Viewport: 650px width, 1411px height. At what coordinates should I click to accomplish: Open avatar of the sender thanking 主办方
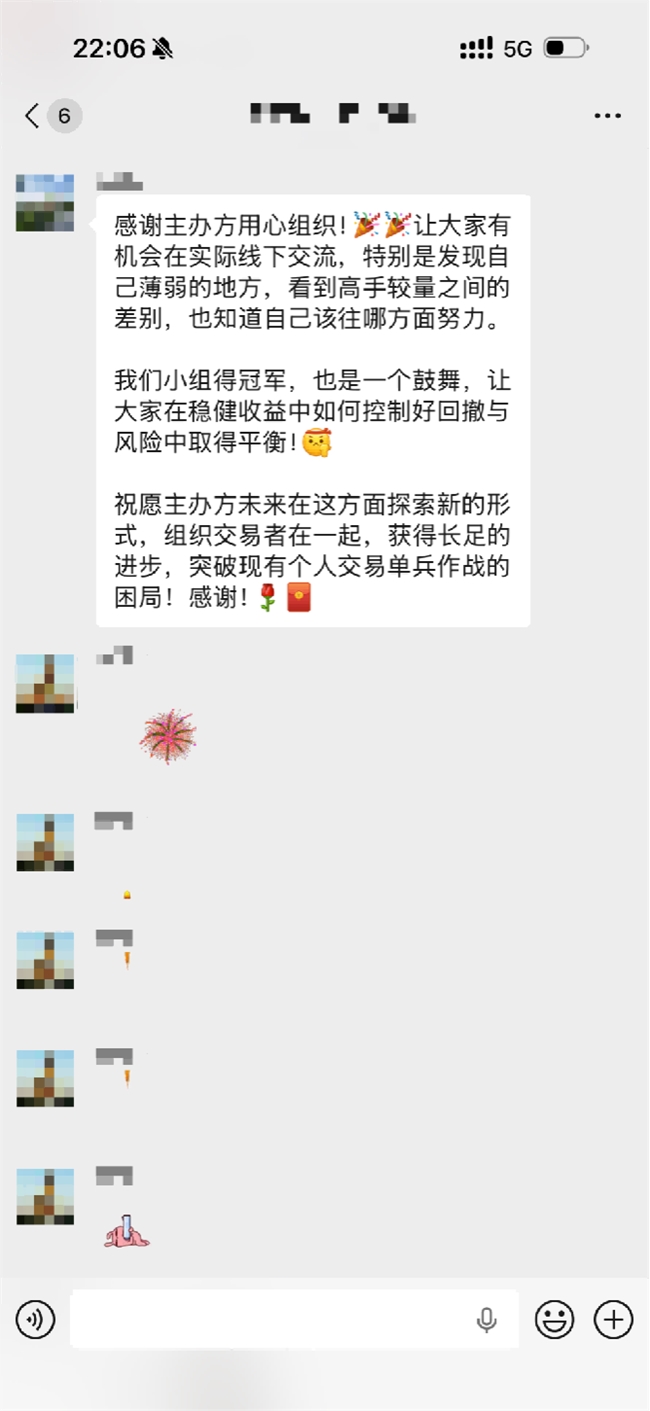(45, 203)
